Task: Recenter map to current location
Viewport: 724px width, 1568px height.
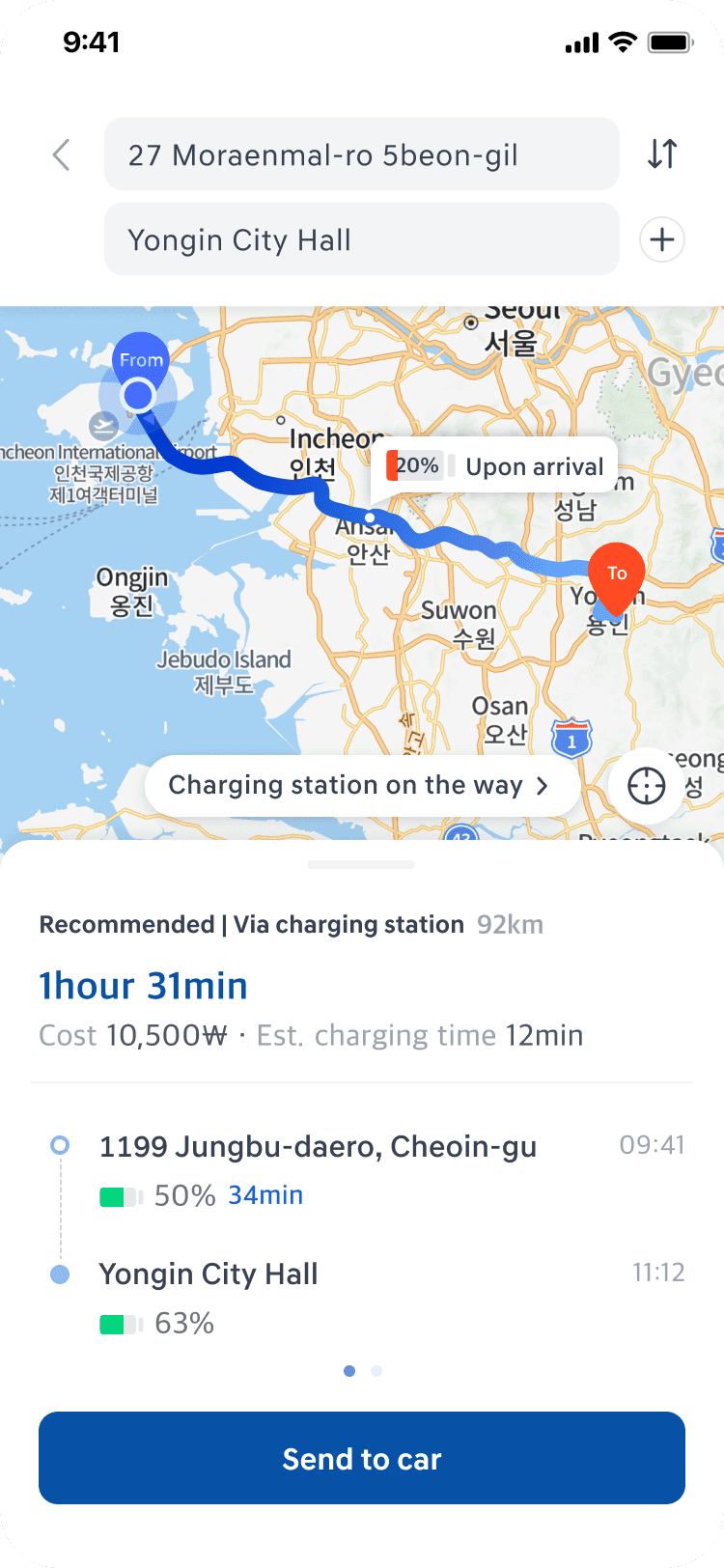Action: [x=646, y=786]
